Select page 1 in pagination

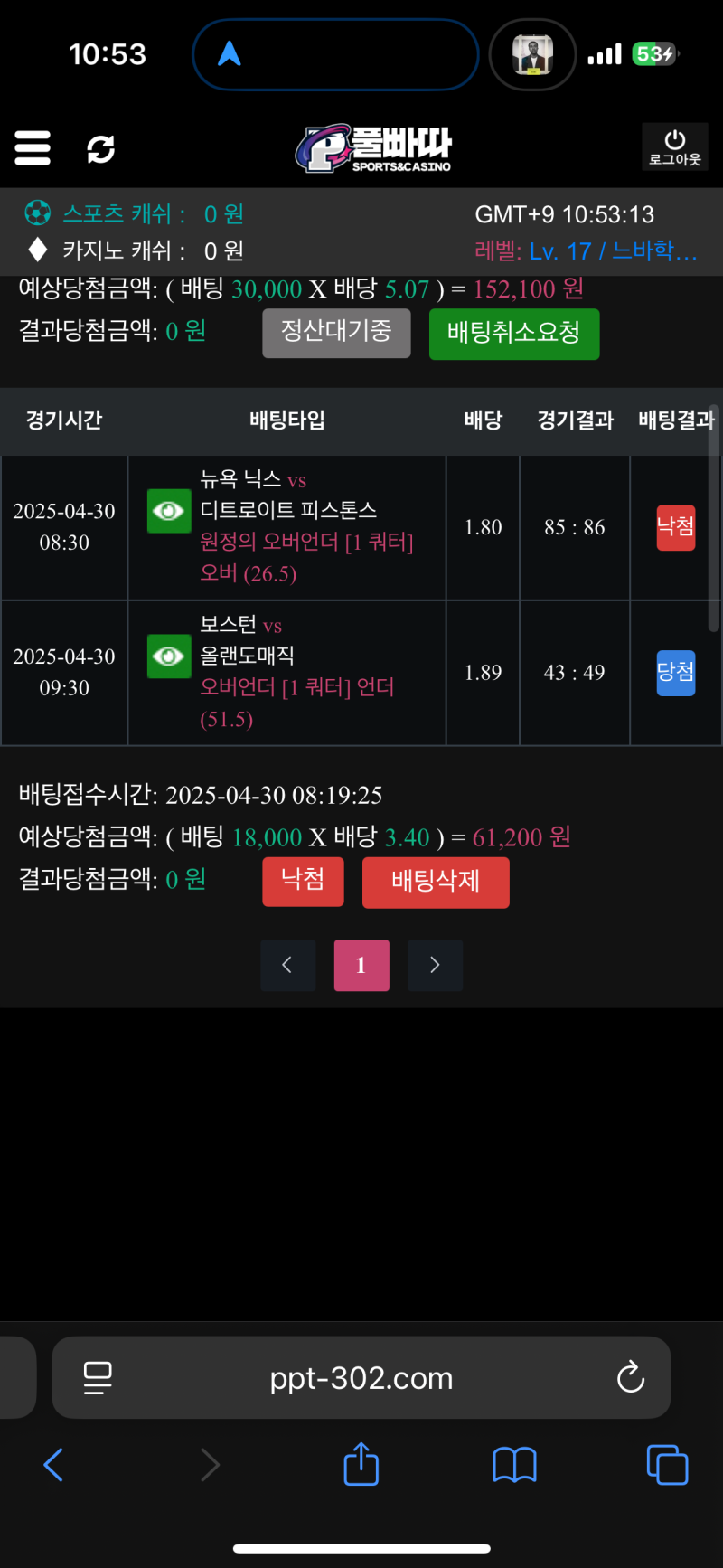click(361, 965)
